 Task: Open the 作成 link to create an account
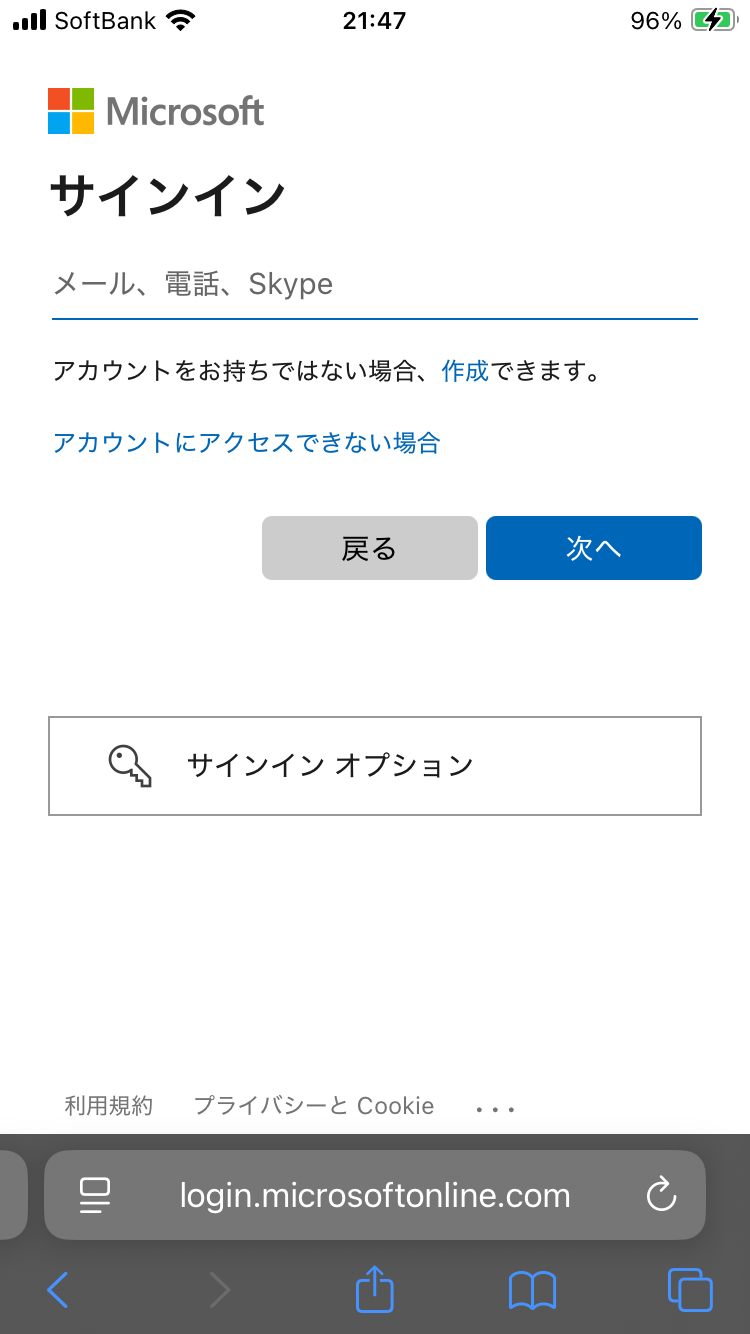click(465, 372)
